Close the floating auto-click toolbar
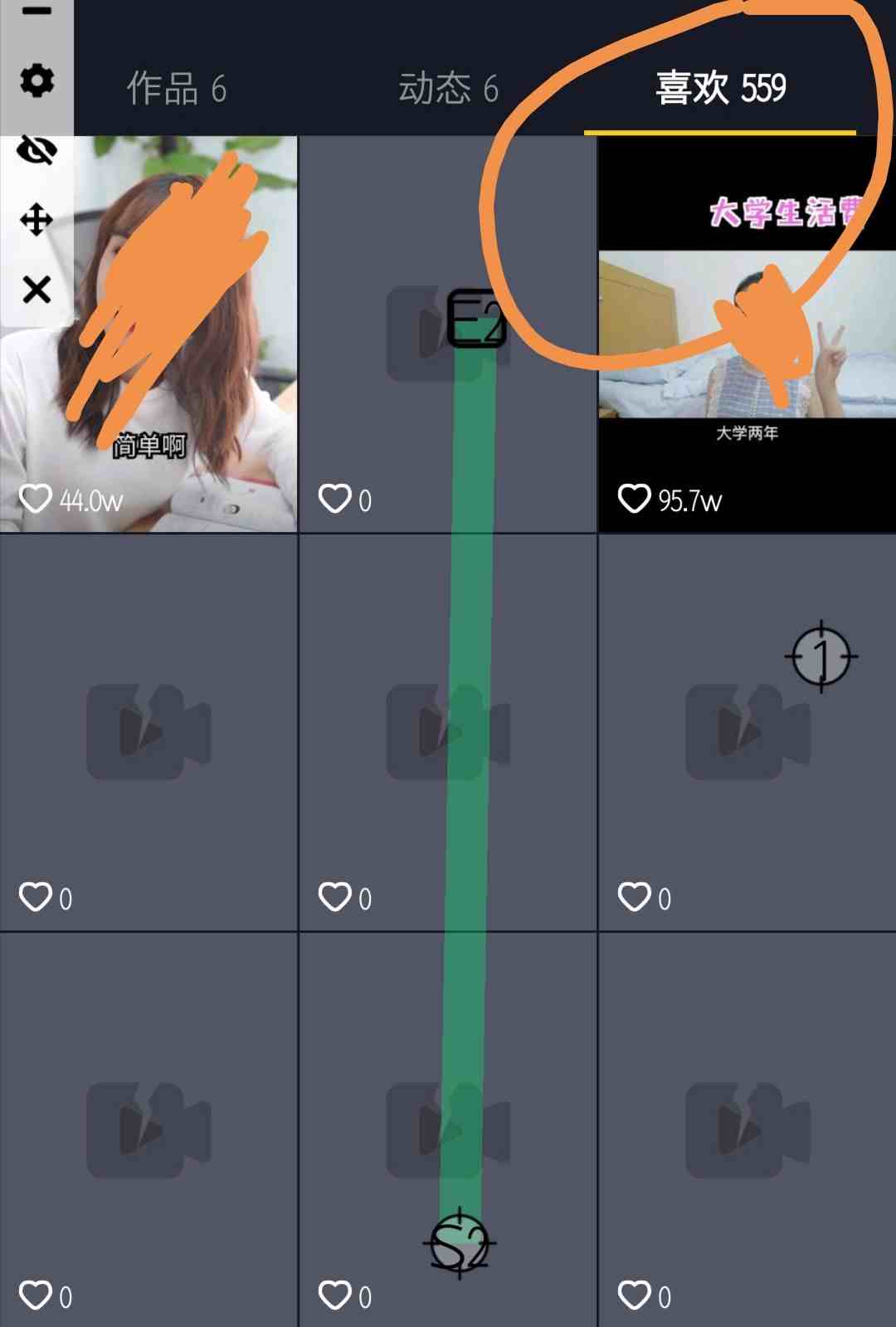Screen dimensions: 896x1327 tap(37, 290)
